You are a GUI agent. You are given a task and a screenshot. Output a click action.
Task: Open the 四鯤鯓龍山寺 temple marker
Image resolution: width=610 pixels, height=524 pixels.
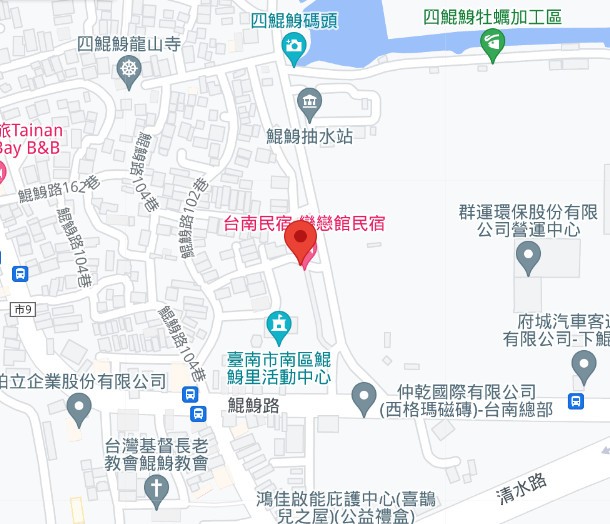pyautogui.click(x=130, y=69)
